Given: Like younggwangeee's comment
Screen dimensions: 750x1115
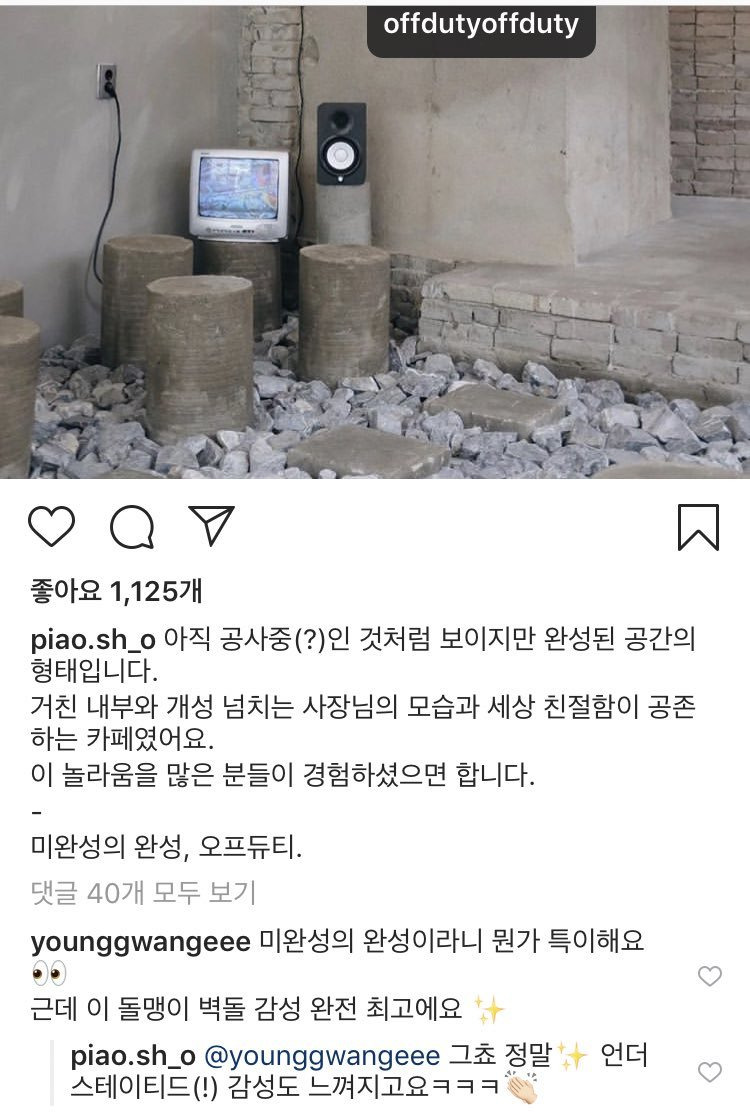Looking at the screenshot, I should pyautogui.click(x=709, y=976).
